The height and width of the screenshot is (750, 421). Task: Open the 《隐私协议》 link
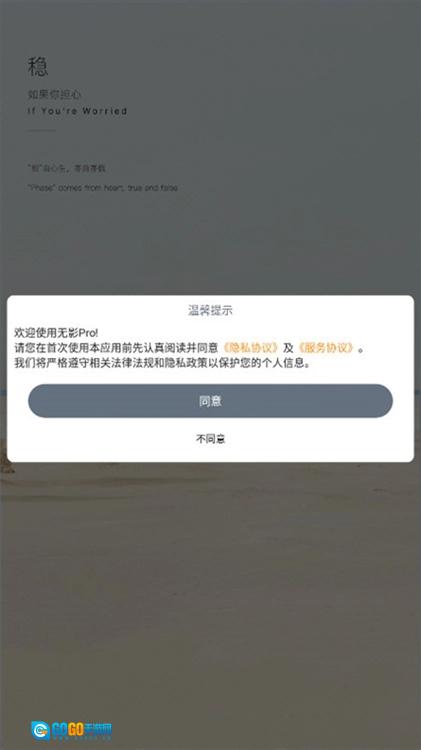(251, 348)
